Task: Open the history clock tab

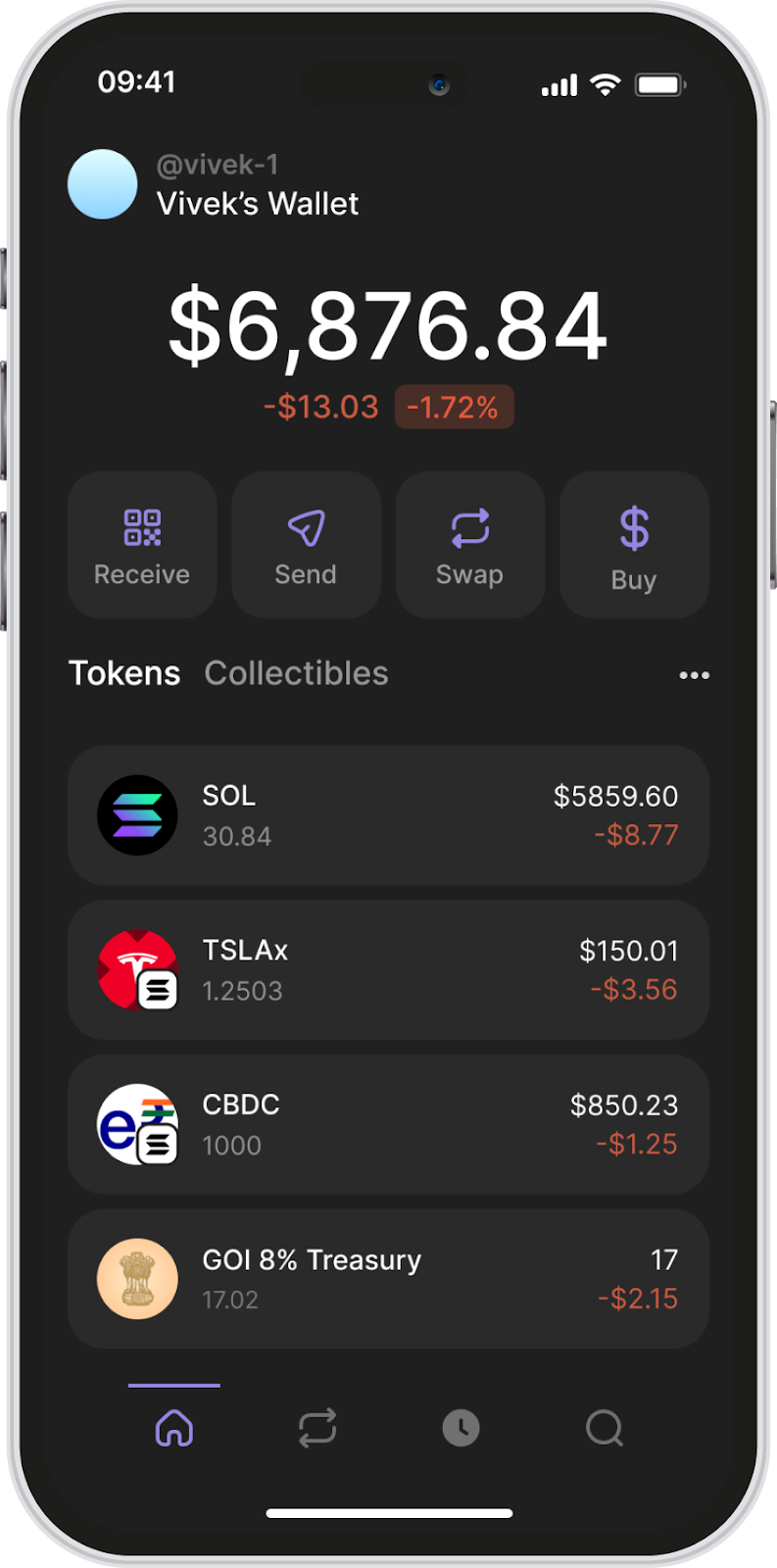Action: click(461, 1428)
